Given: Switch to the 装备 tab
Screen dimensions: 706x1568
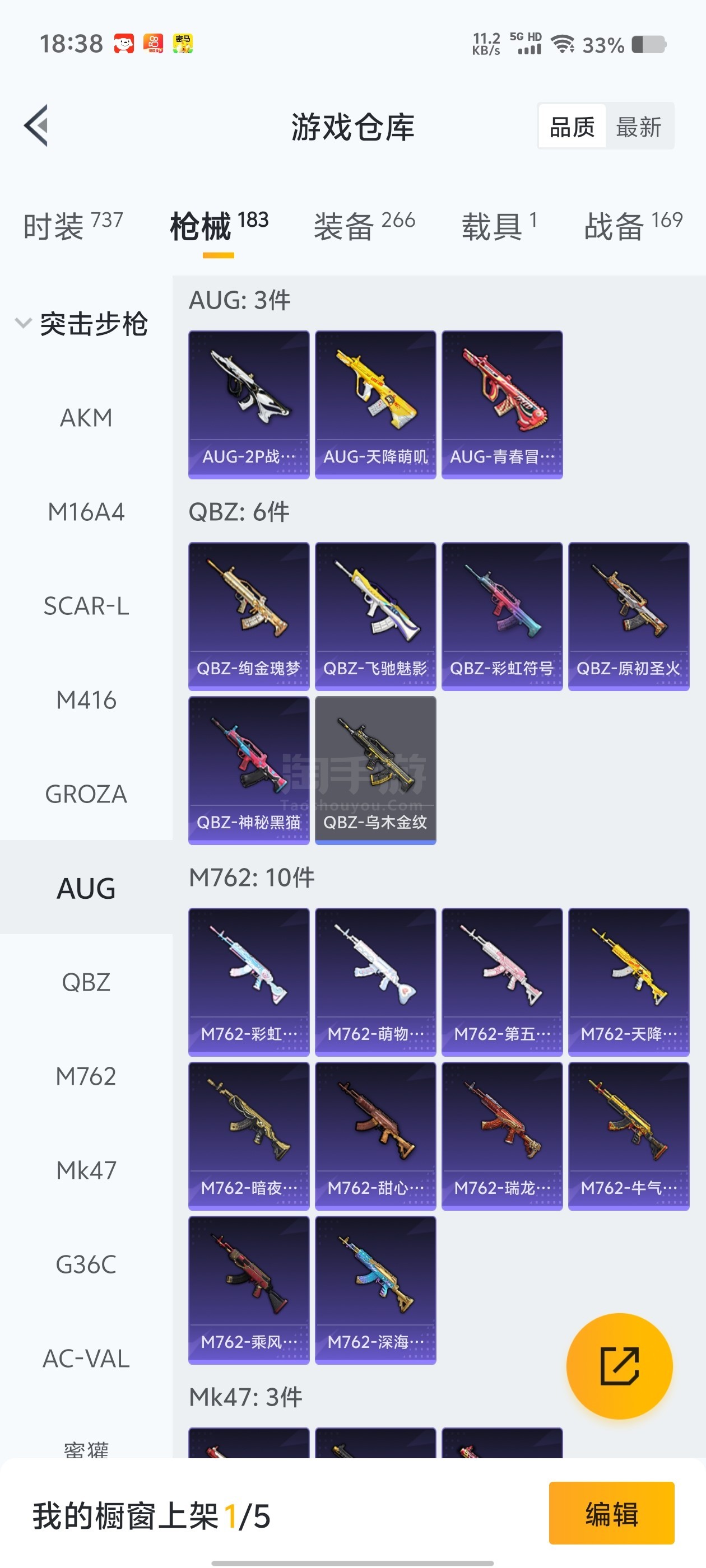Looking at the screenshot, I should [364, 226].
